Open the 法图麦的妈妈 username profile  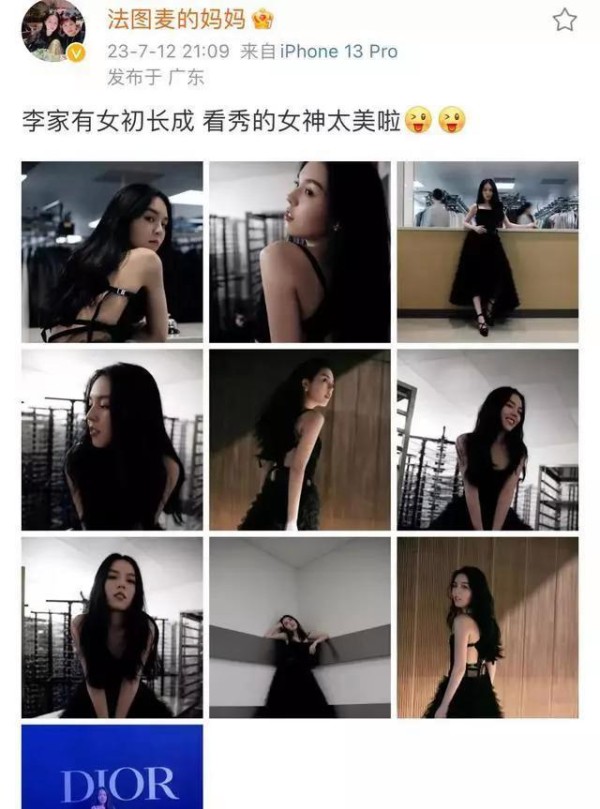click(178, 19)
